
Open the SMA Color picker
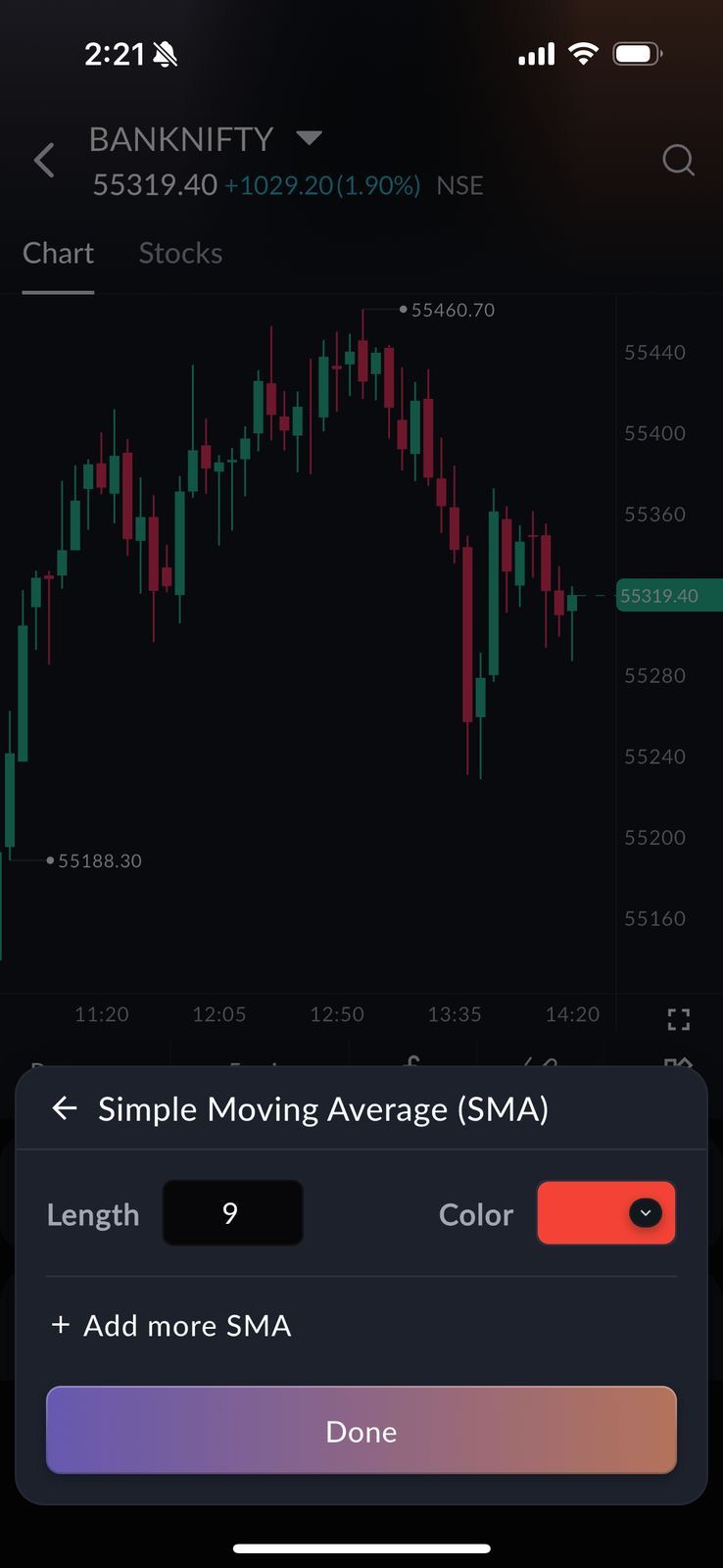[606, 1213]
